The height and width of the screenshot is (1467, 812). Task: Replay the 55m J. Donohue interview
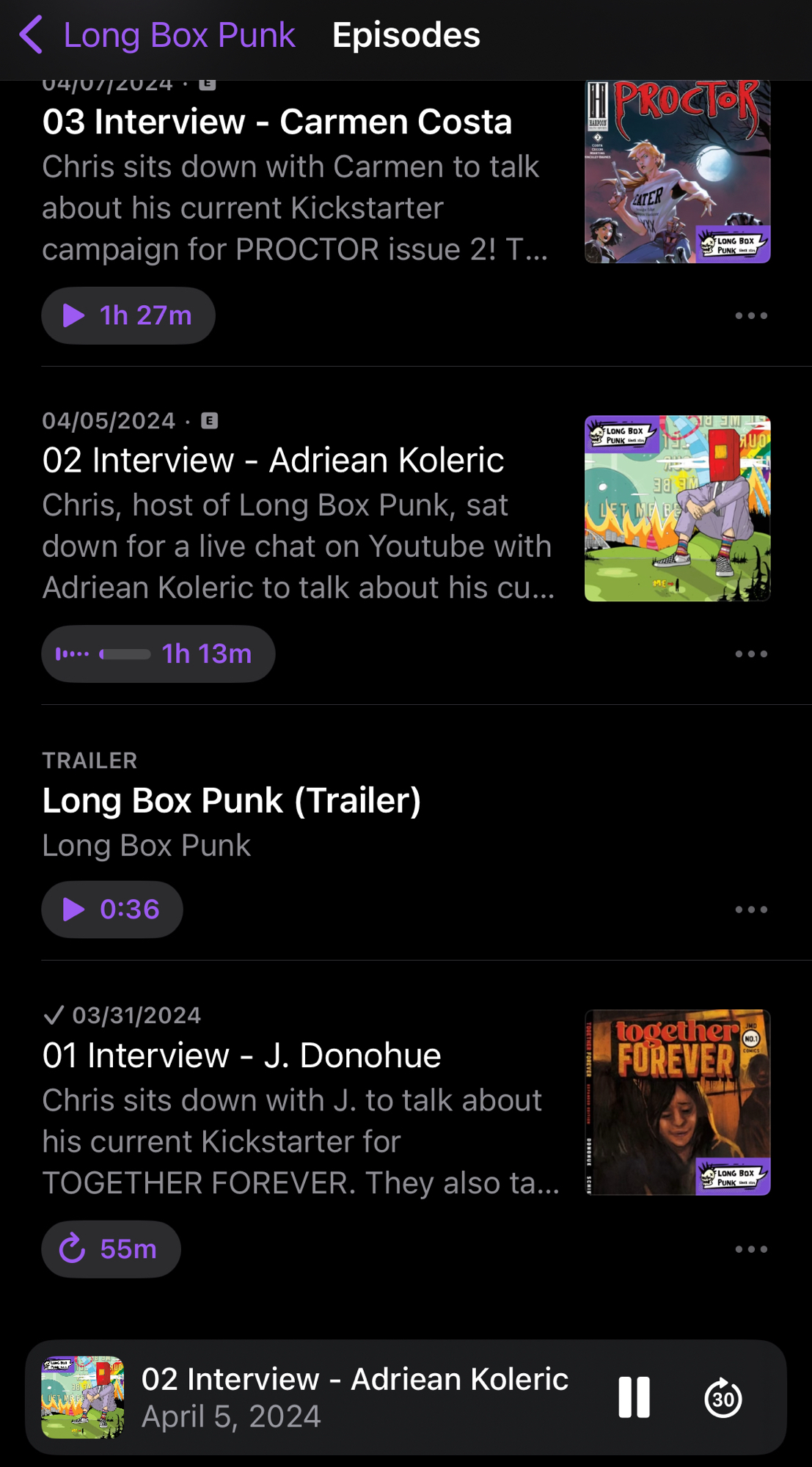pos(111,1249)
